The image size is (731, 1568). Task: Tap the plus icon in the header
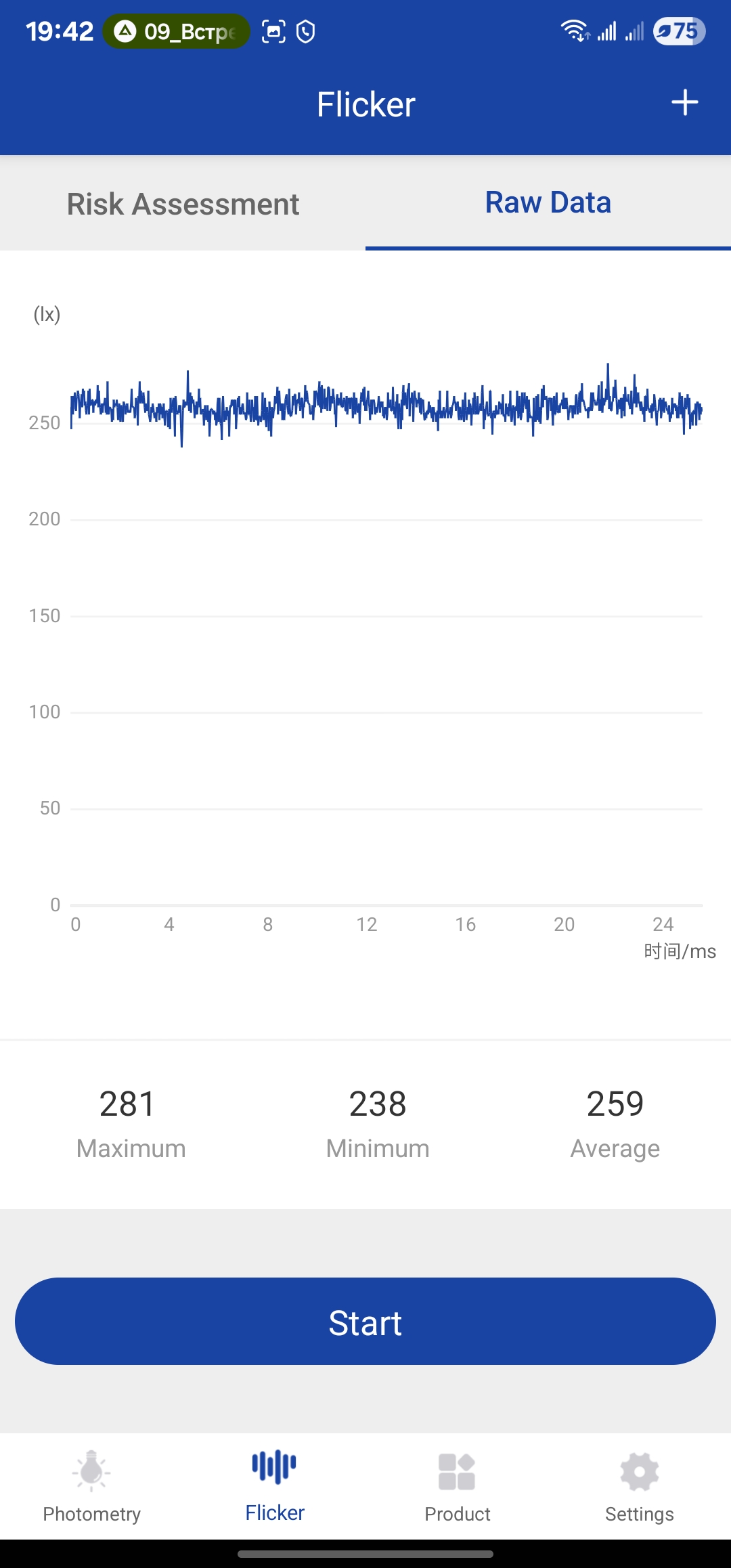[684, 103]
